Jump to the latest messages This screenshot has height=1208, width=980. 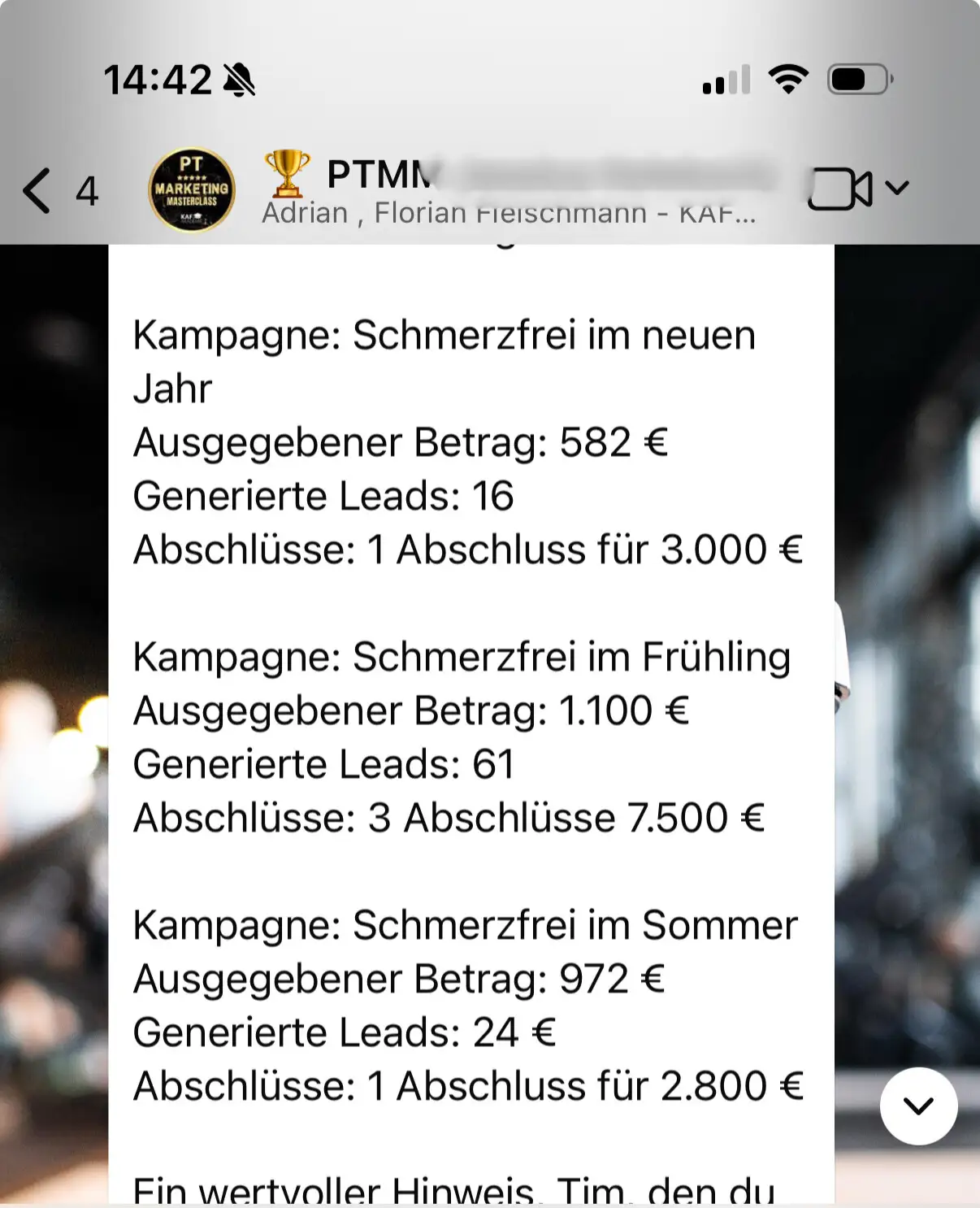(918, 1106)
